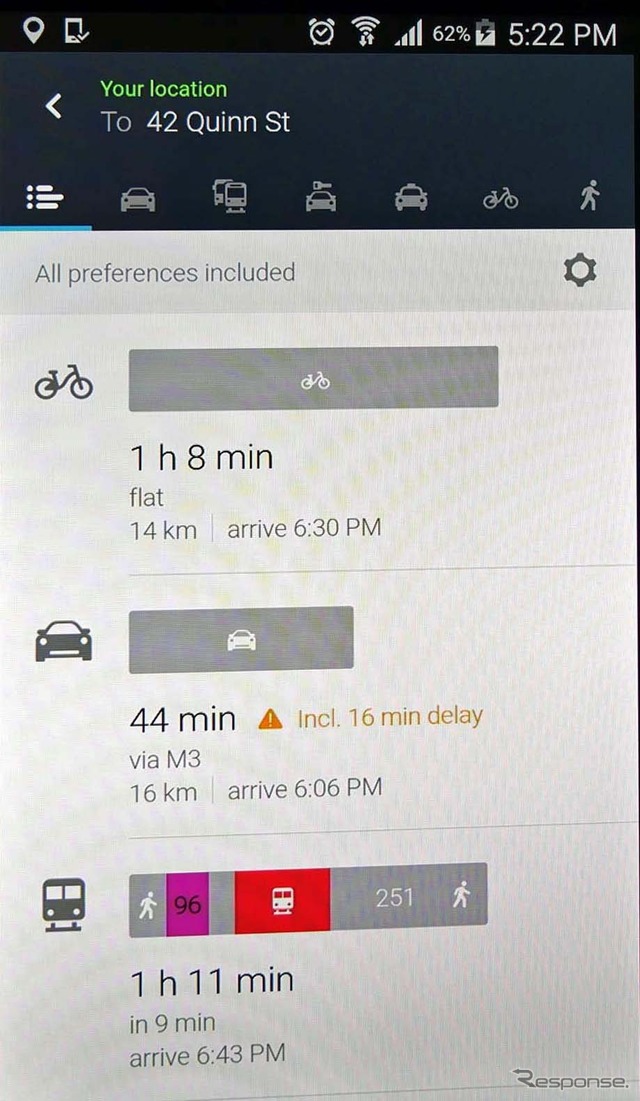
Task: Select the public transit tab
Action: [230, 196]
